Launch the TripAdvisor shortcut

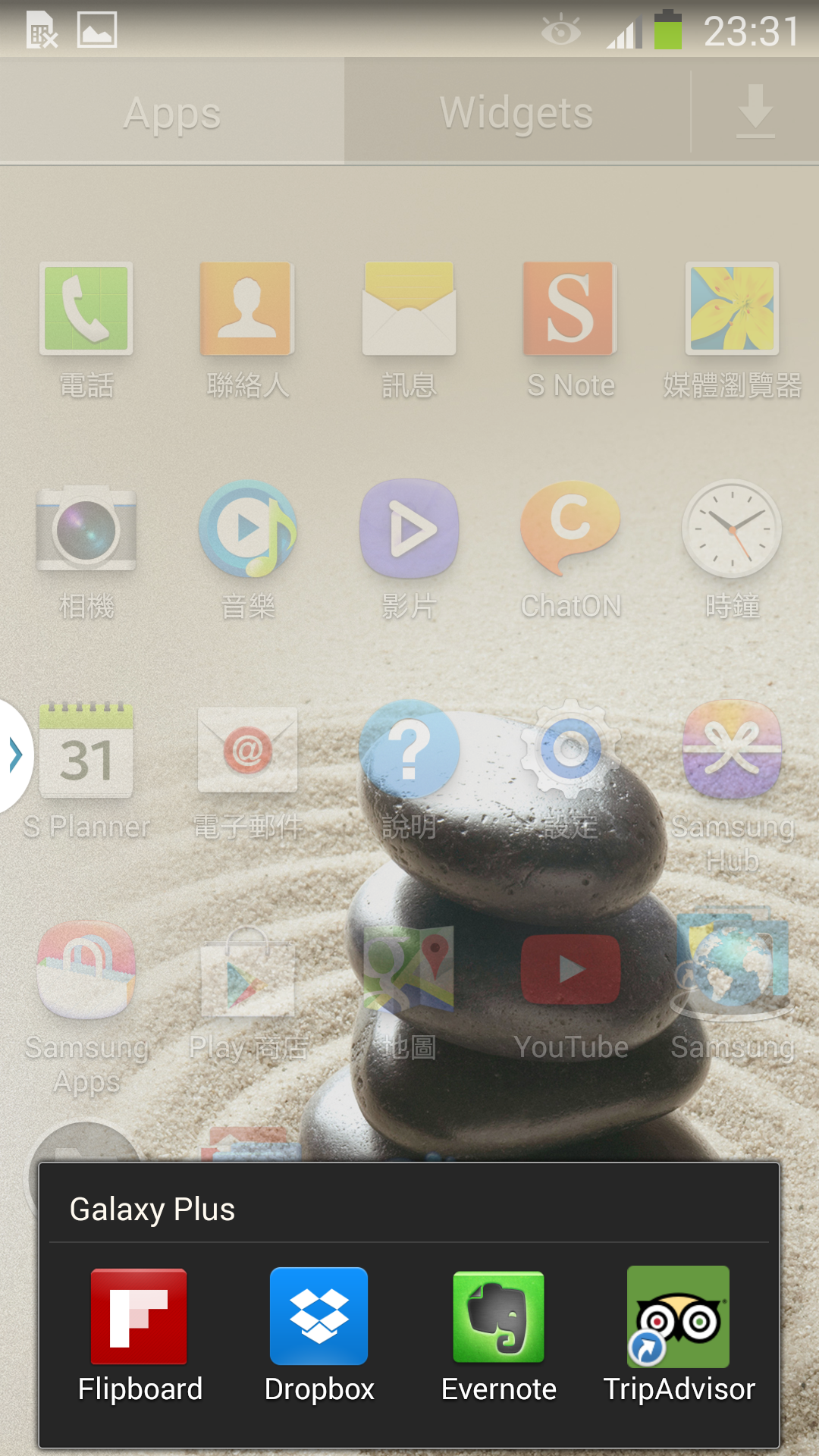pos(679,1335)
